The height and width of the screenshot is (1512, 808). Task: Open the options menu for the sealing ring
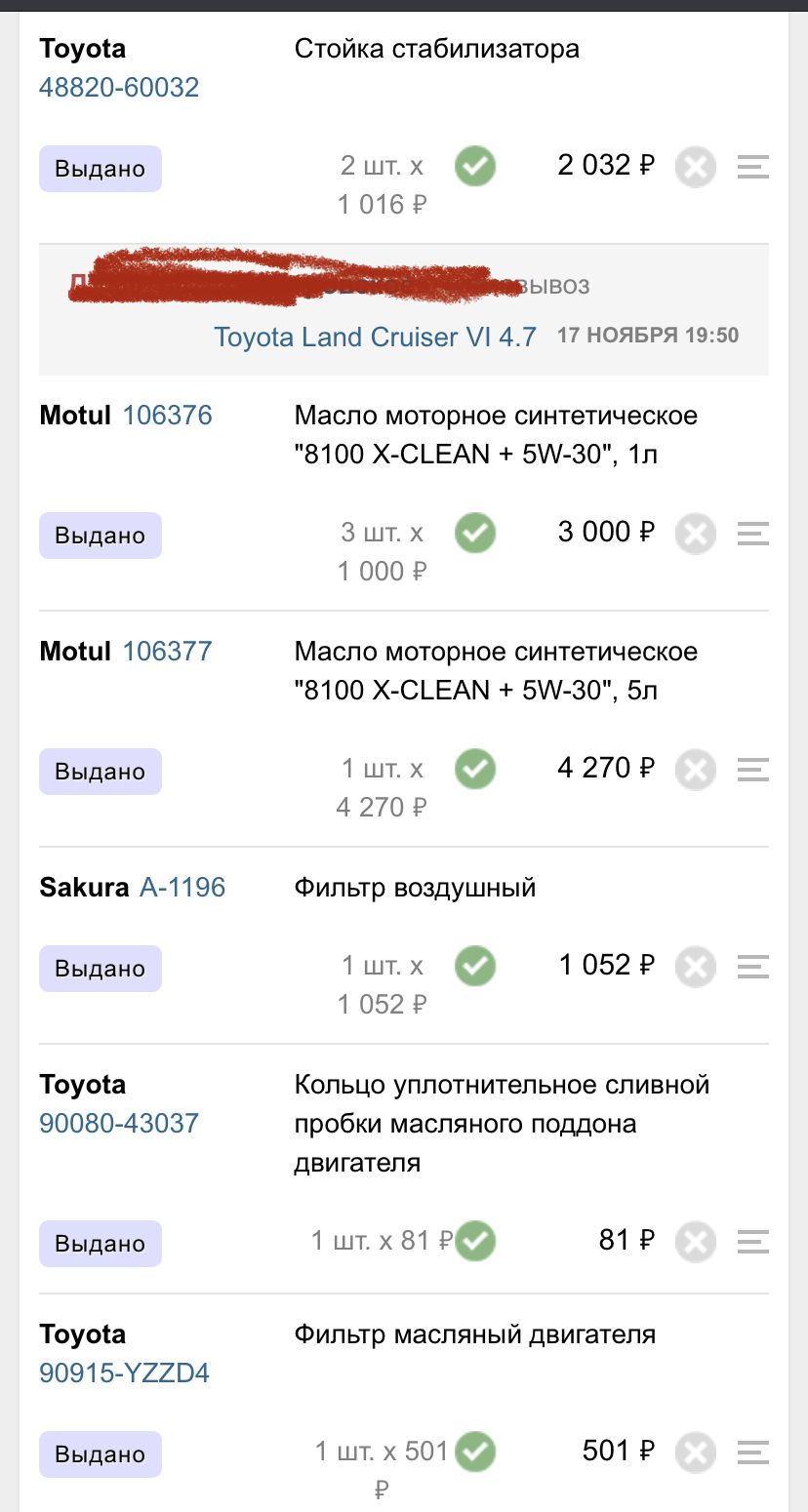coord(751,1242)
